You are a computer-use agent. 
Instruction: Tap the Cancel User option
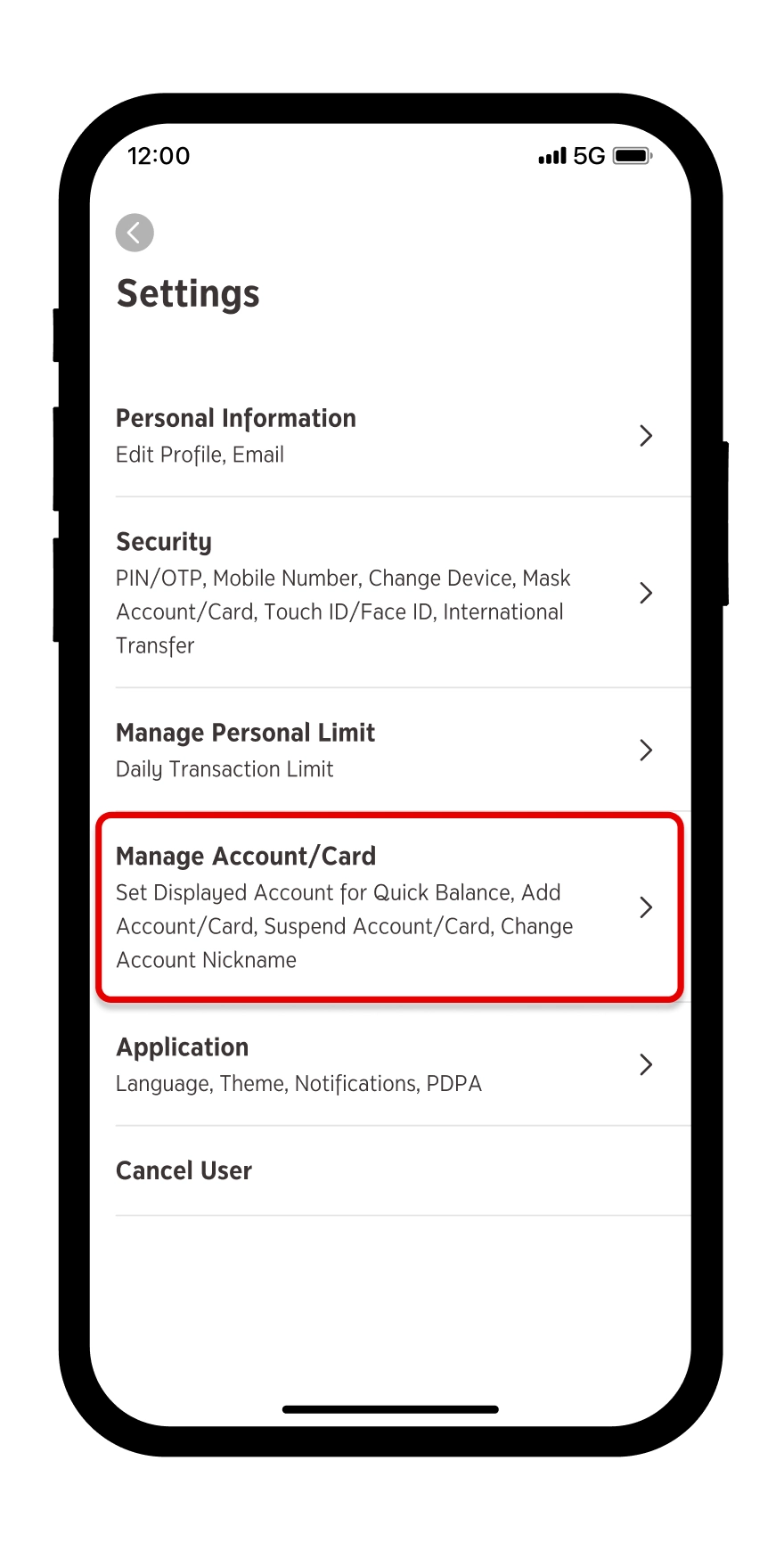pos(184,1170)
